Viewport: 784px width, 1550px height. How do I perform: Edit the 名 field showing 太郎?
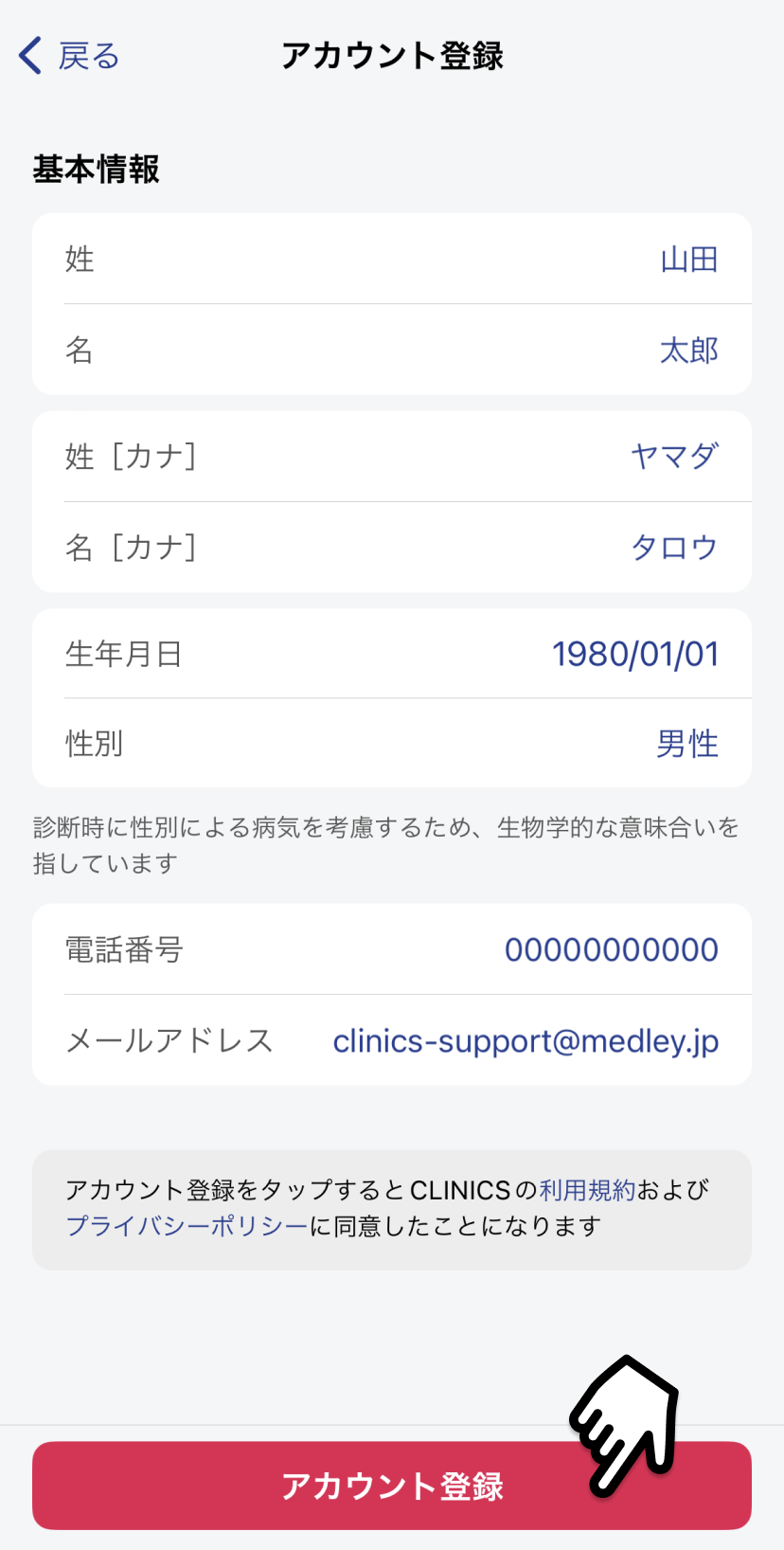pyautogui.click(x=392, y=350)
